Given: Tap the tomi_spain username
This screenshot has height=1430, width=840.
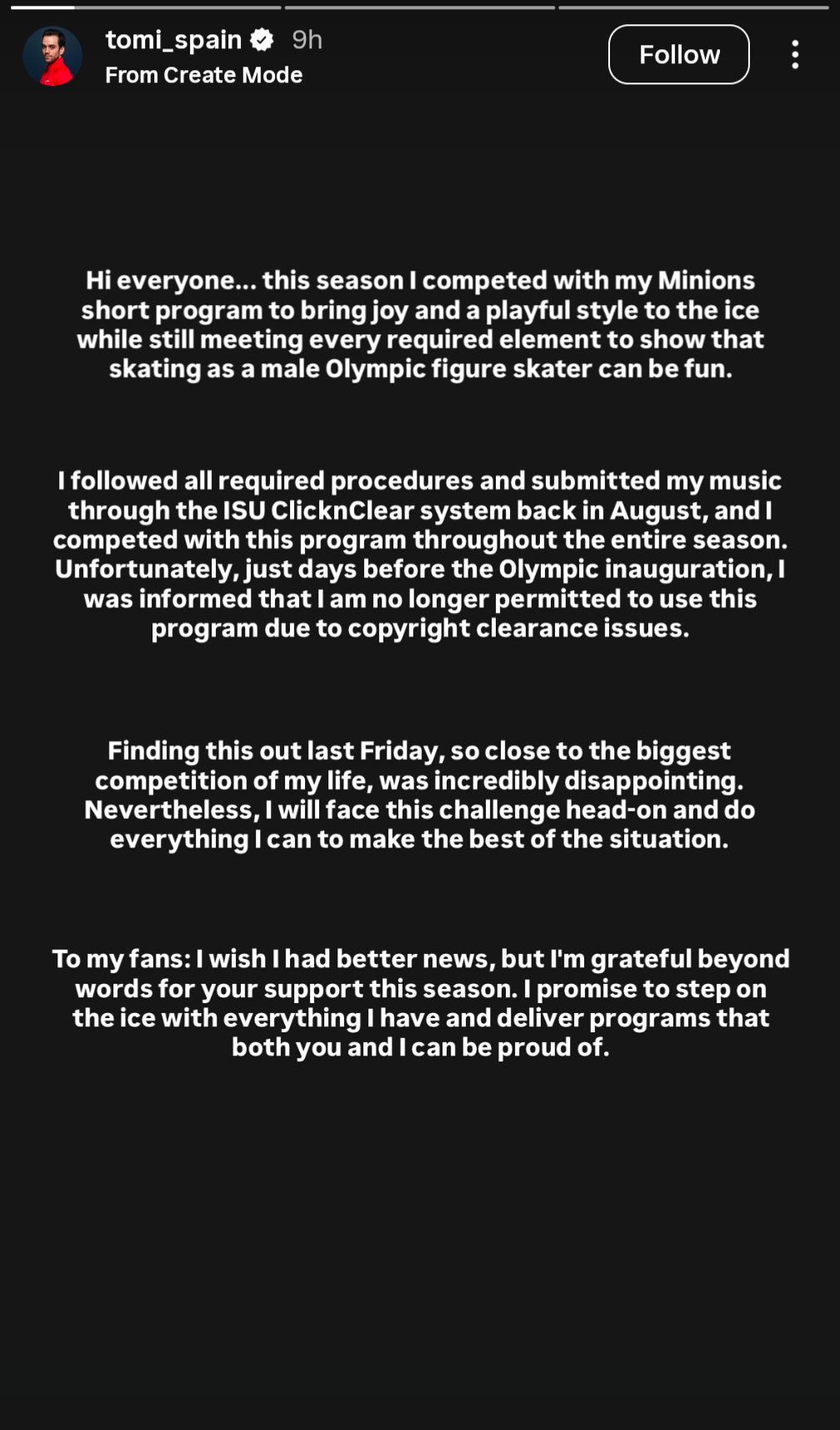Looking at the screenshot, I should click(x=173, y=40).
